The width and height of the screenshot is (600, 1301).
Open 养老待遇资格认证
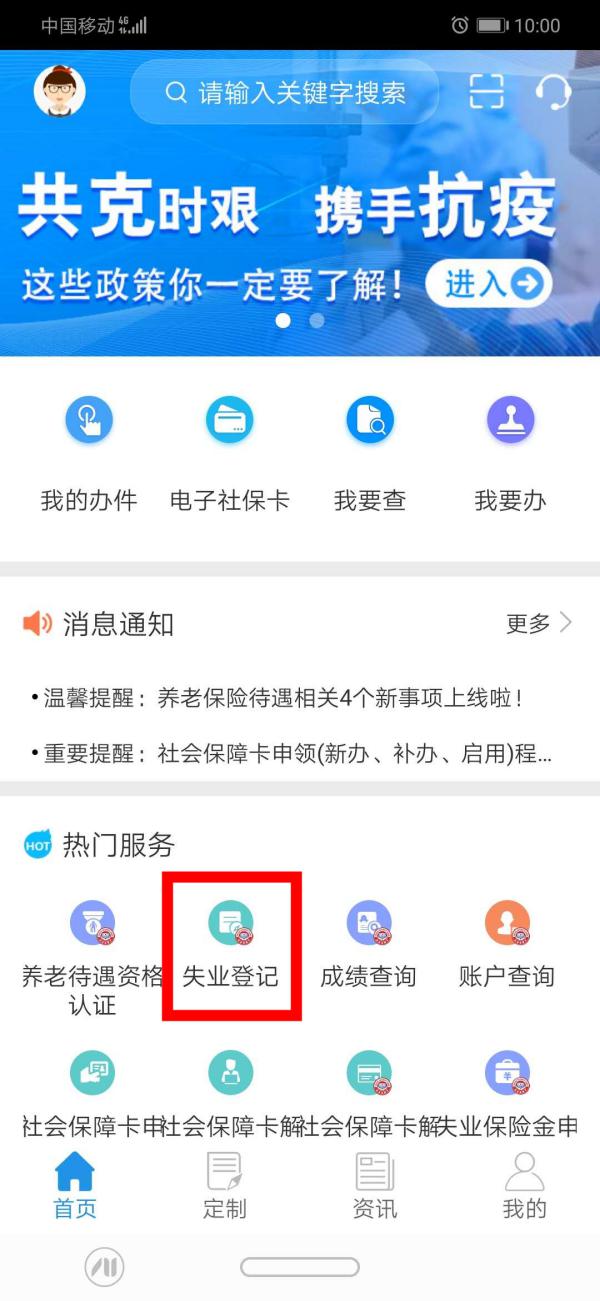(x=92, y=954)
